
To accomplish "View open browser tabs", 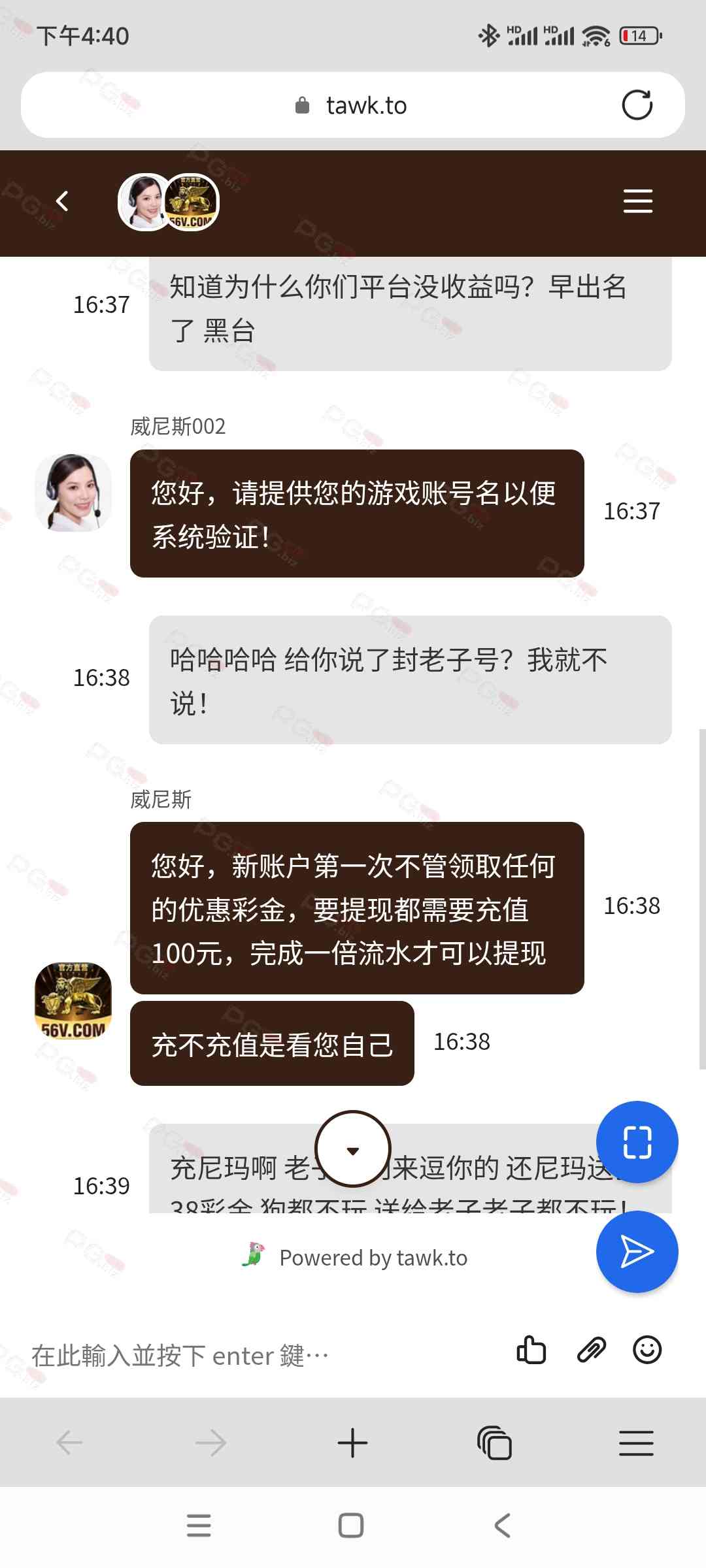I will coord(495,1443).
